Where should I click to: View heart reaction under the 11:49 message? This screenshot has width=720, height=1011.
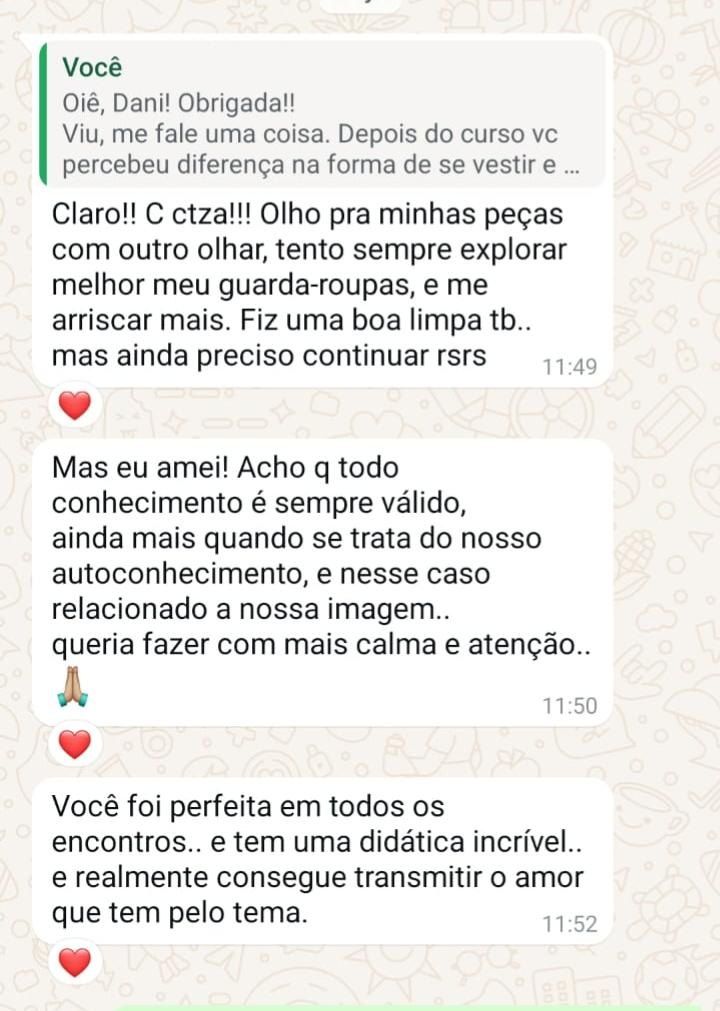75,405
